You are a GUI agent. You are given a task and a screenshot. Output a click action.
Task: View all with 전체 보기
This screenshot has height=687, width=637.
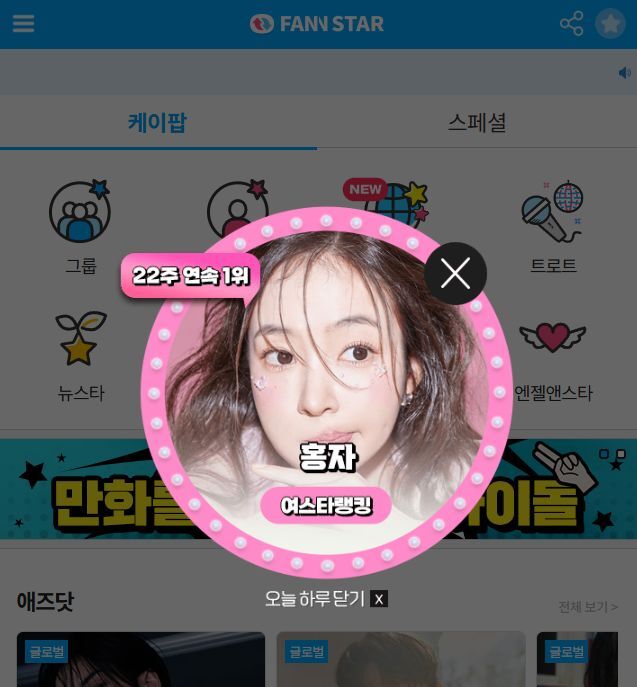point(587,607)
